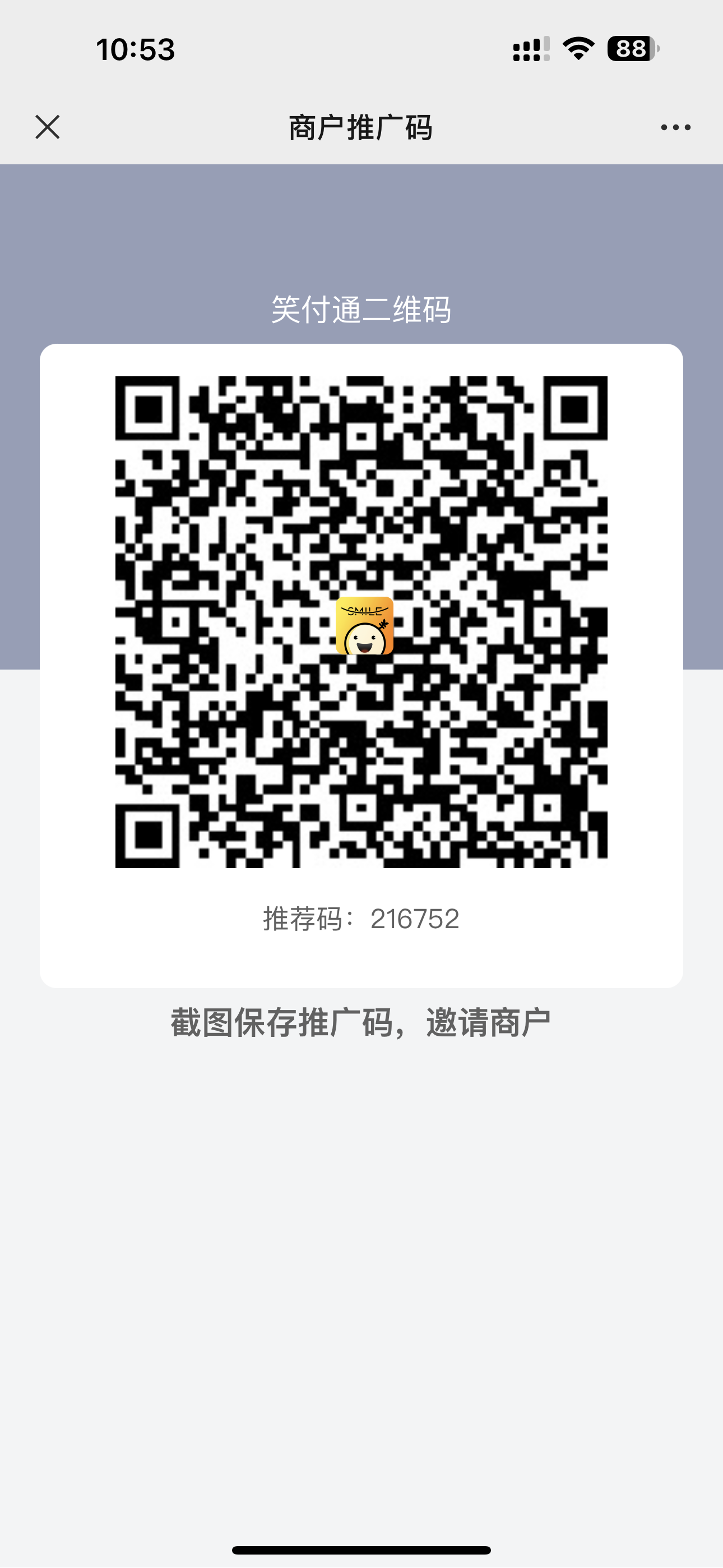Select the 笑付通二维码 header text
The width and height of the screenshot is (723, 1568).
click(361, 309)
